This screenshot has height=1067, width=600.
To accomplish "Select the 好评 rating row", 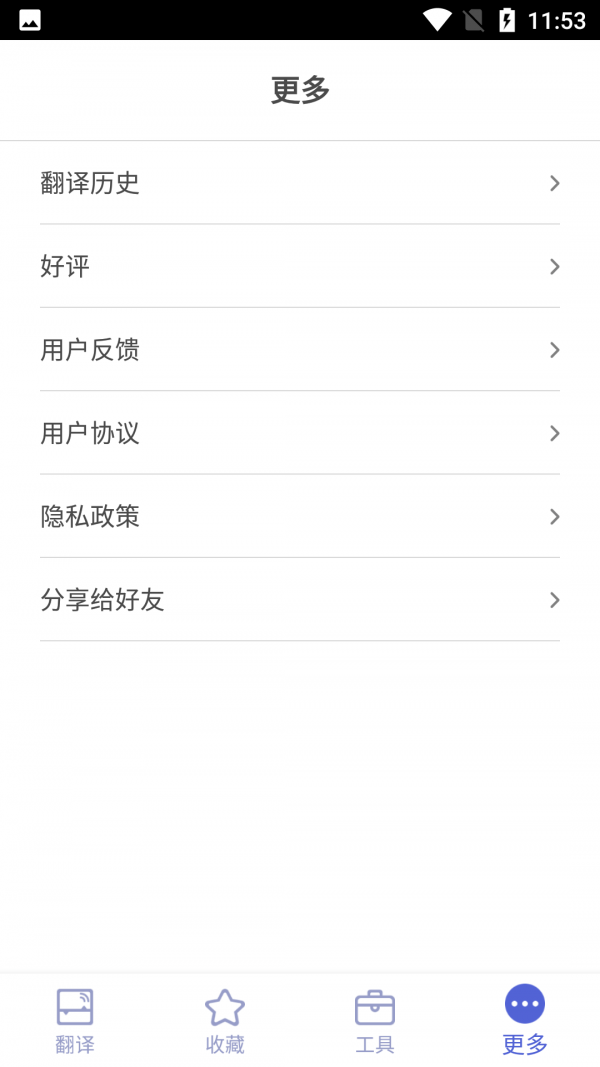I will pos(300,267).
